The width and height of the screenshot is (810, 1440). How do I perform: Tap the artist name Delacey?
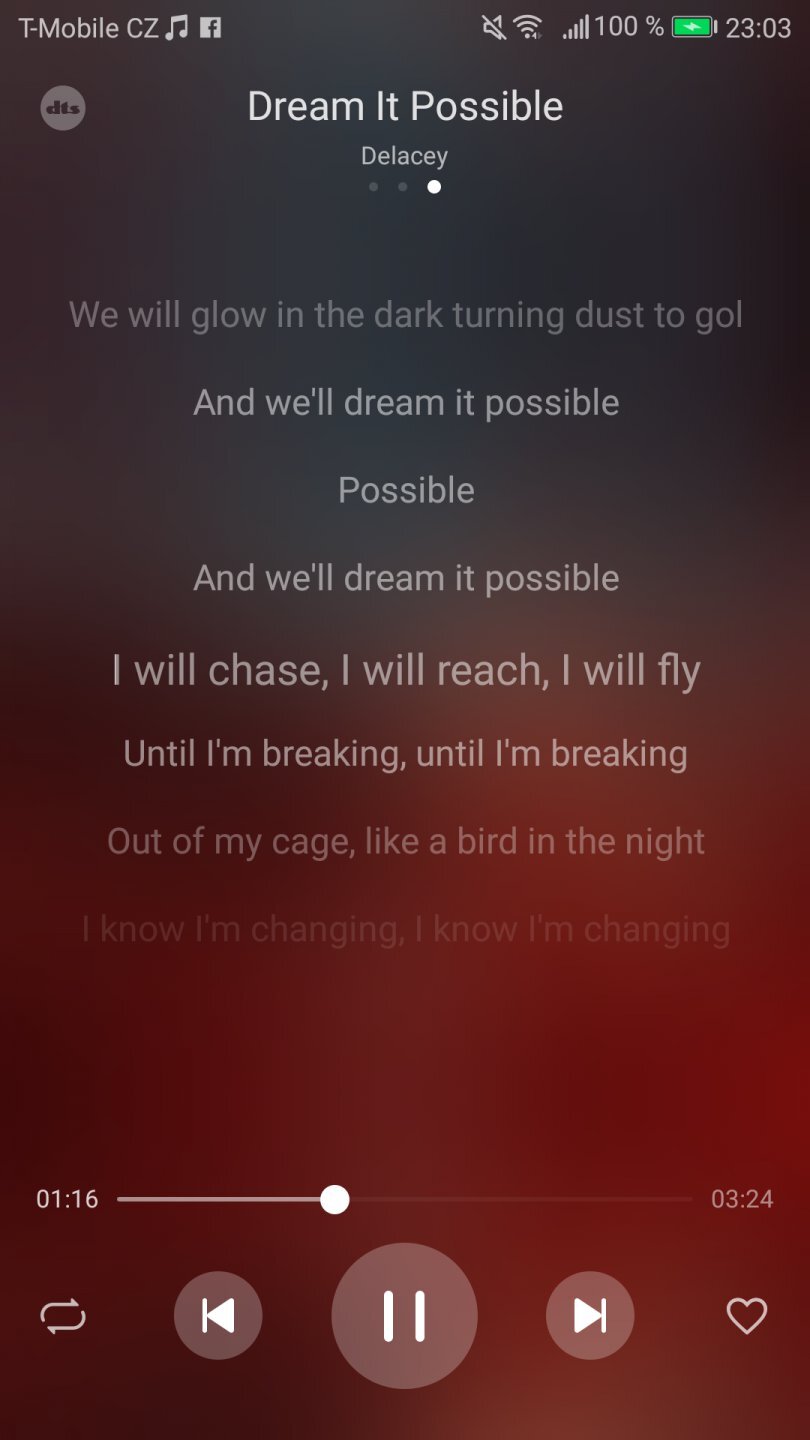coord(404,155)
